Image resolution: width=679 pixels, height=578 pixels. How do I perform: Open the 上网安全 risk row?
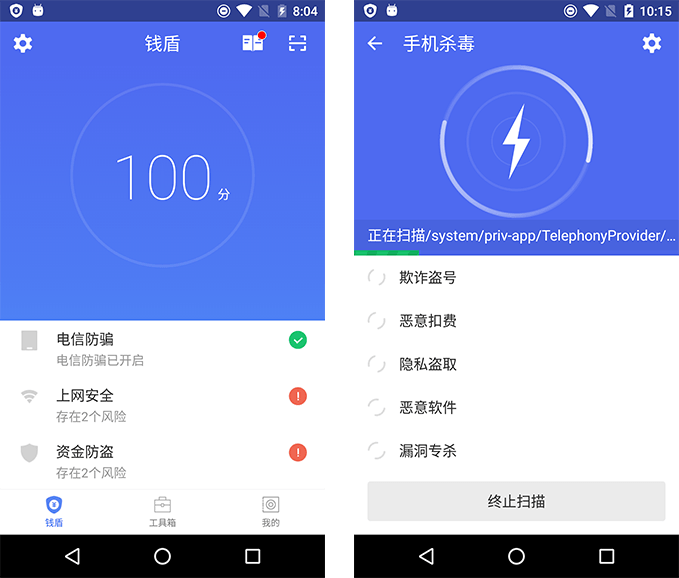[x=162, y=404]
